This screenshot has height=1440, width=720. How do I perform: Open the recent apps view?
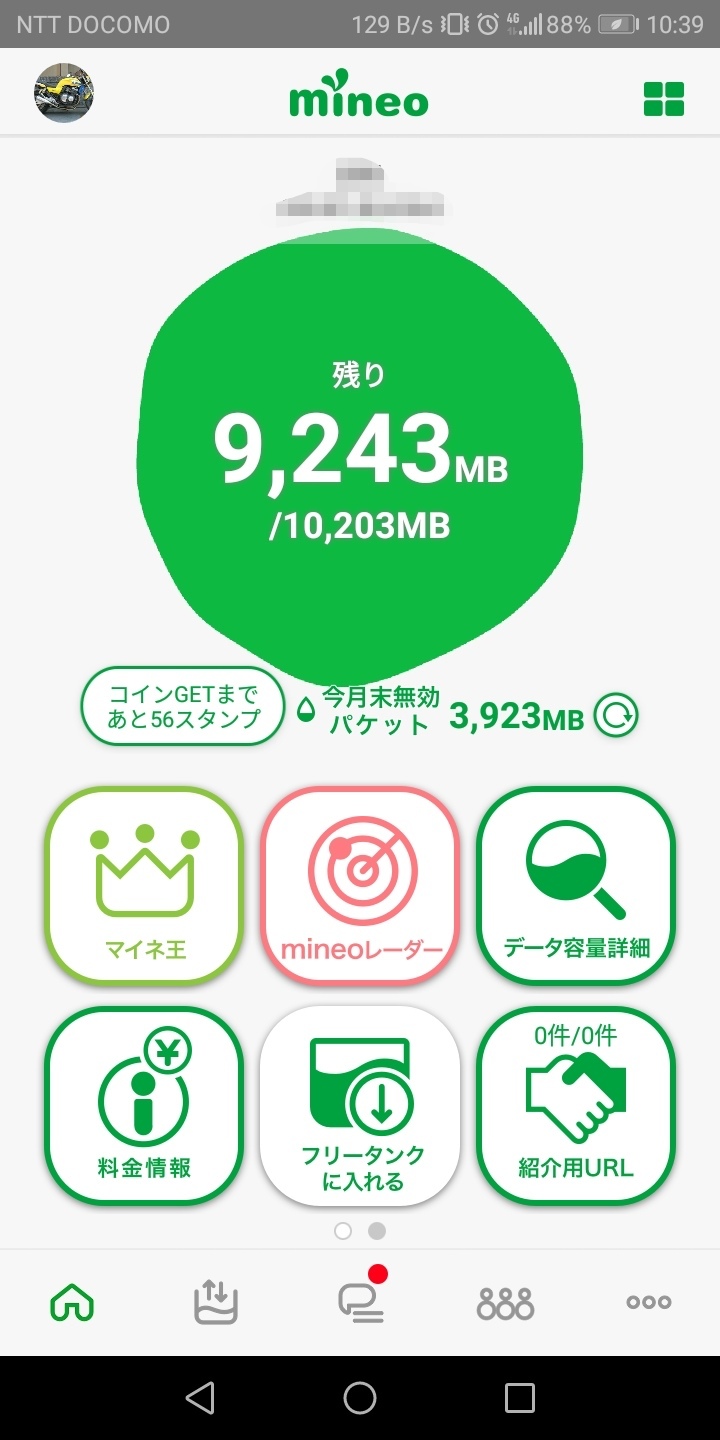click(520, 1397)
